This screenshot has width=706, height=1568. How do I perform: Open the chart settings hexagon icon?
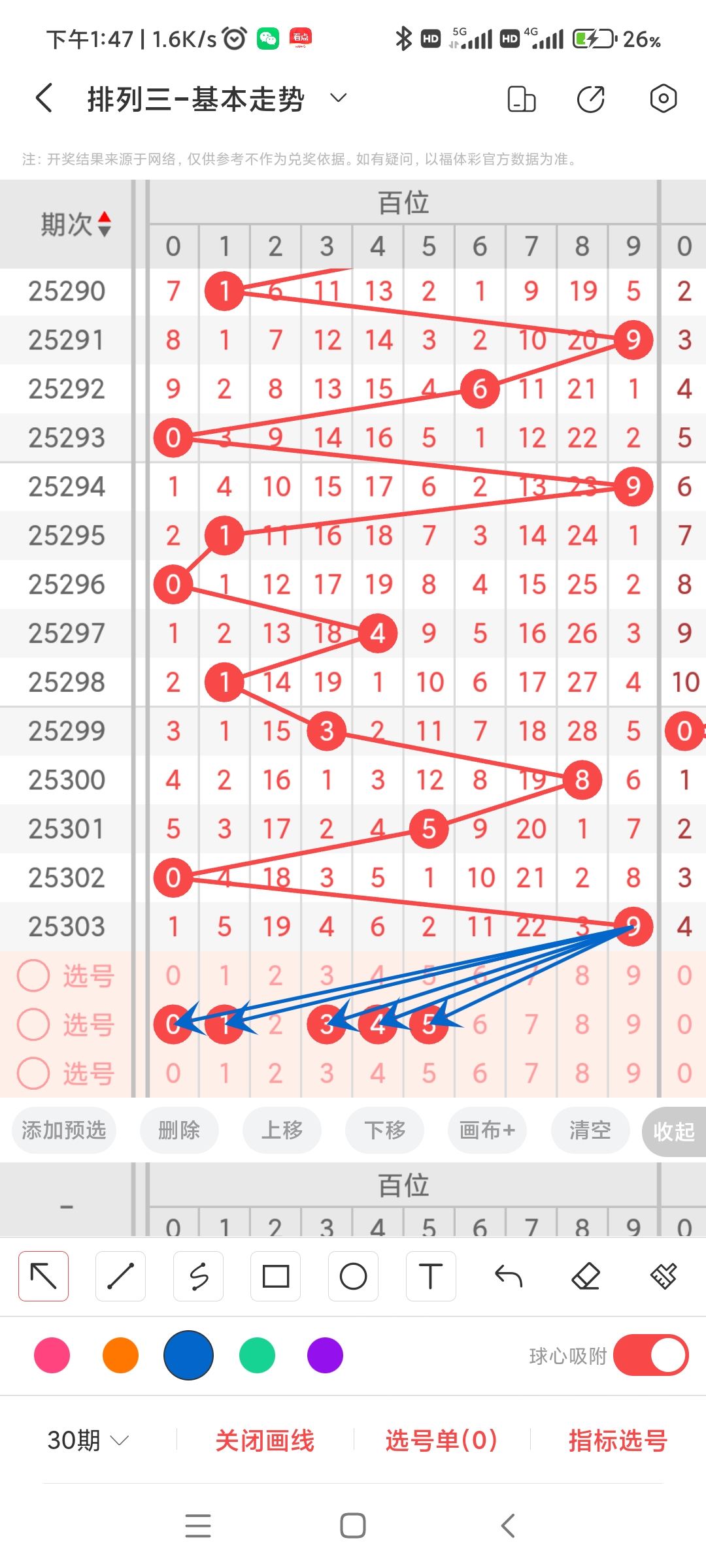663,99
